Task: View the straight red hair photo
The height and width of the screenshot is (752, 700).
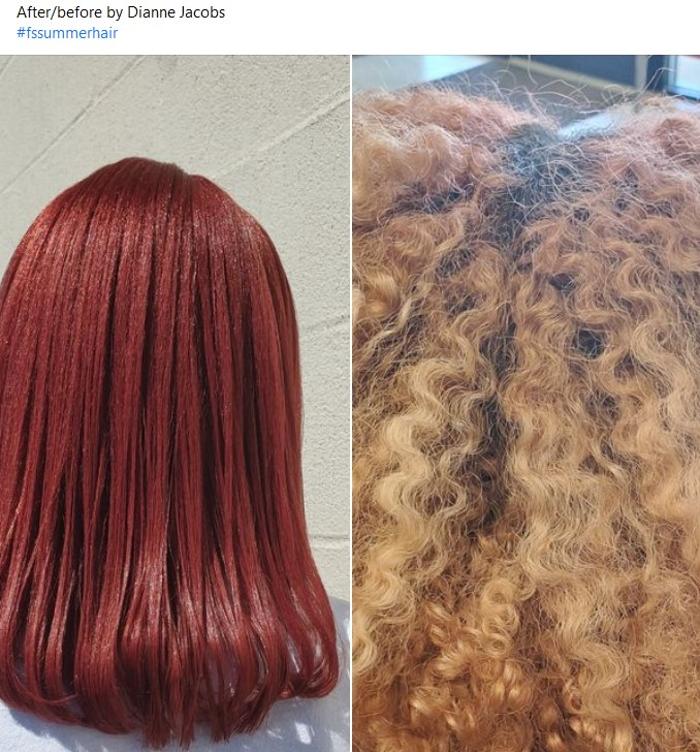Action: coord(175,403)
